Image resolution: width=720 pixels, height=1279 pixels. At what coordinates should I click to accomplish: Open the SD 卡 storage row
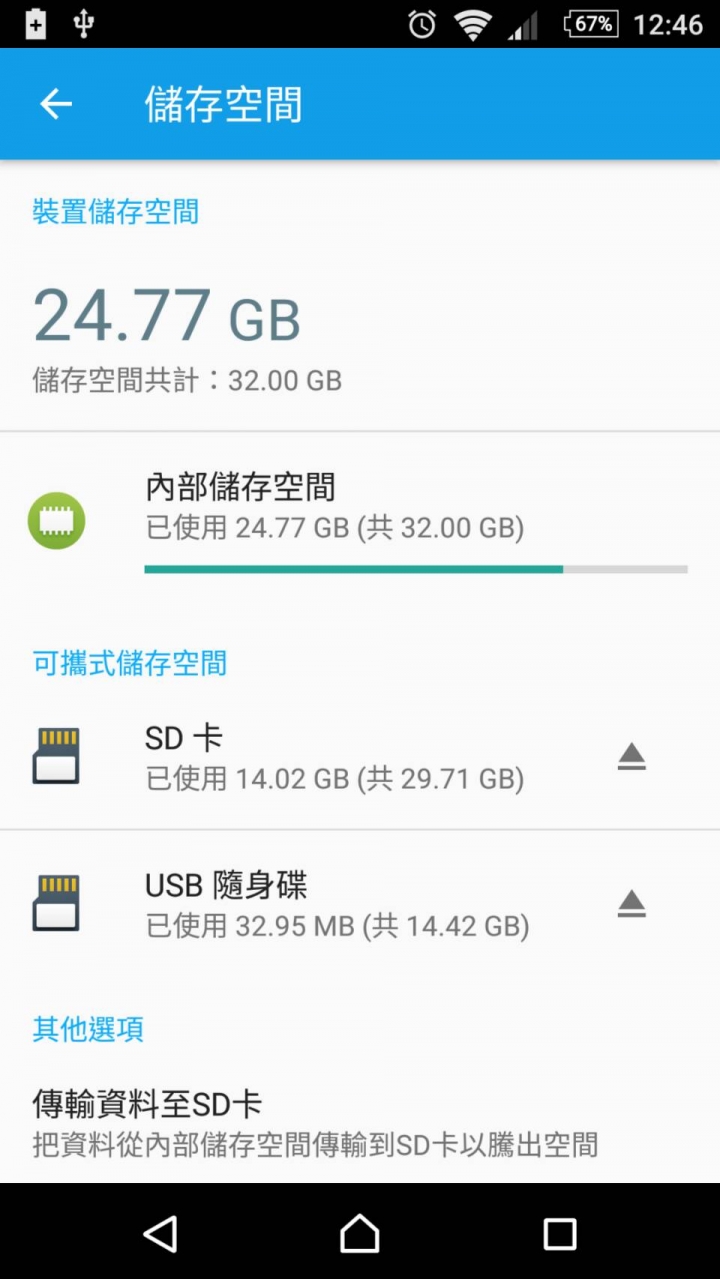point(300,757)
